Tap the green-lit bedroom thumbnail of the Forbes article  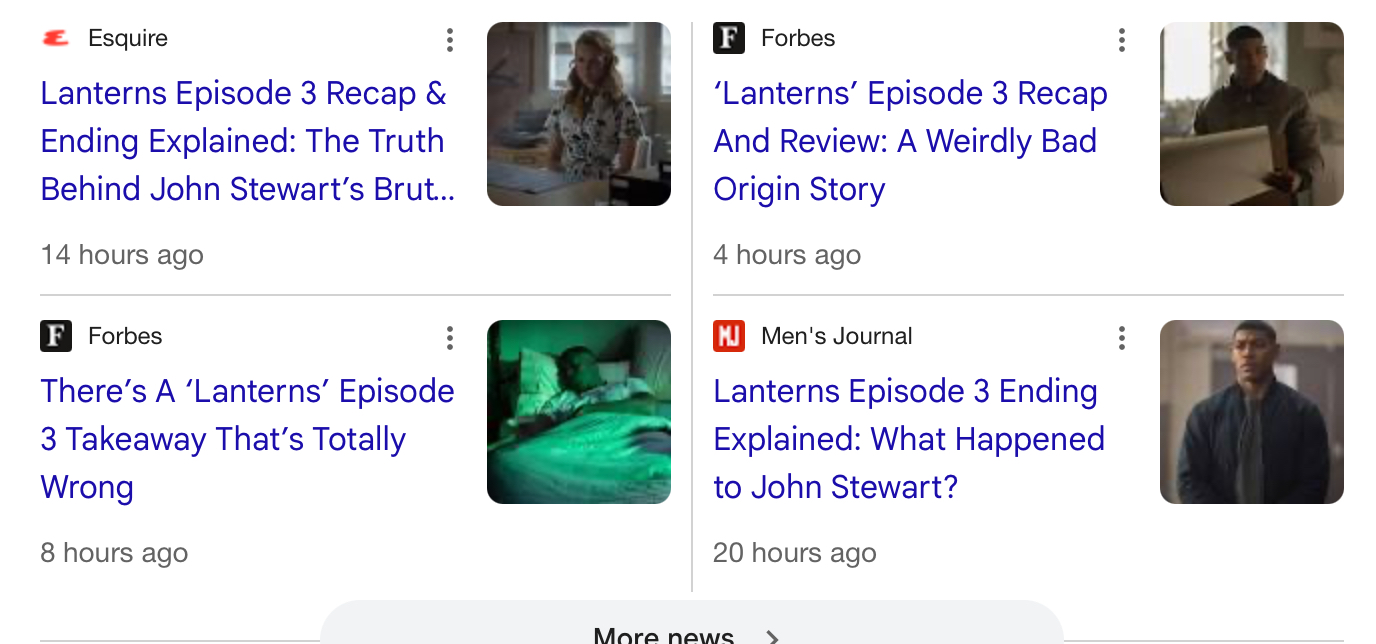coord(579,412)
